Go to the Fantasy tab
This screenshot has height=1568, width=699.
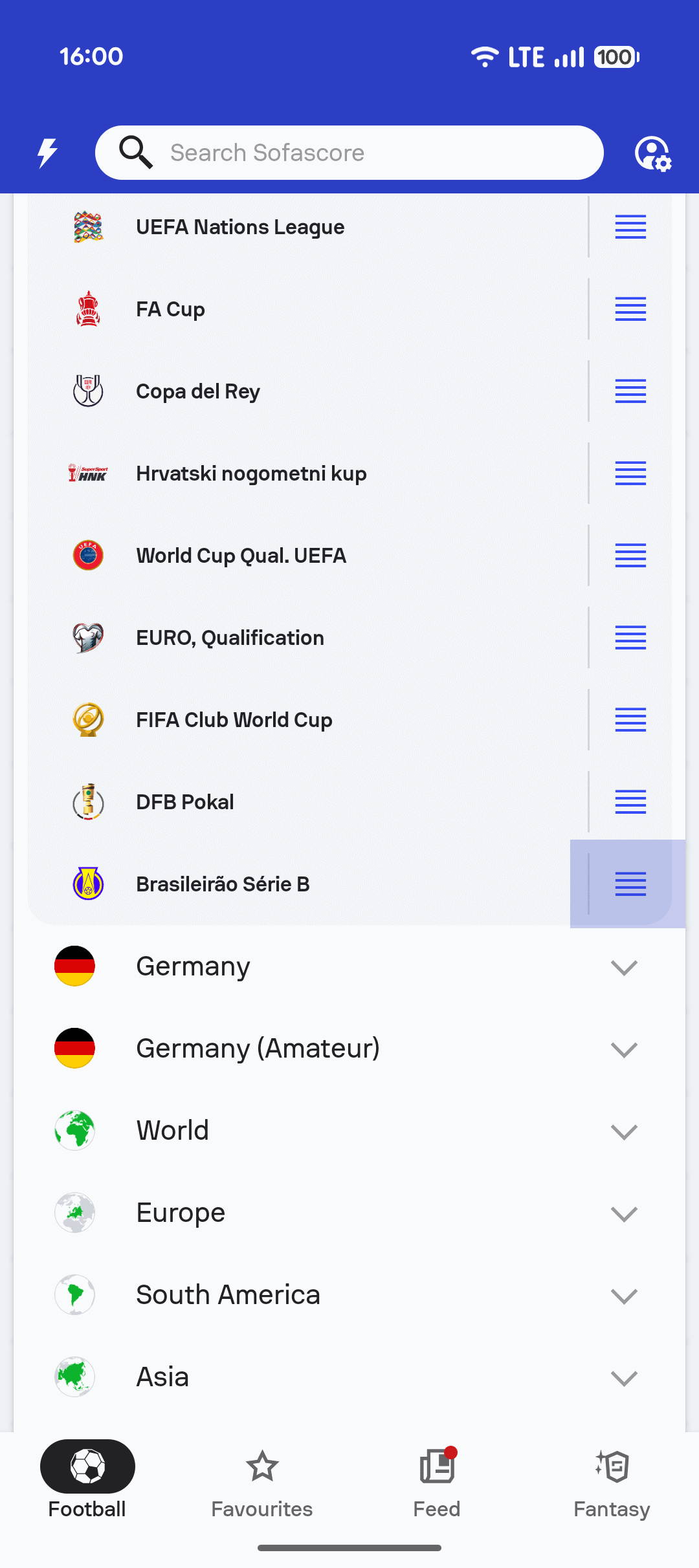tap(612, 1481)
